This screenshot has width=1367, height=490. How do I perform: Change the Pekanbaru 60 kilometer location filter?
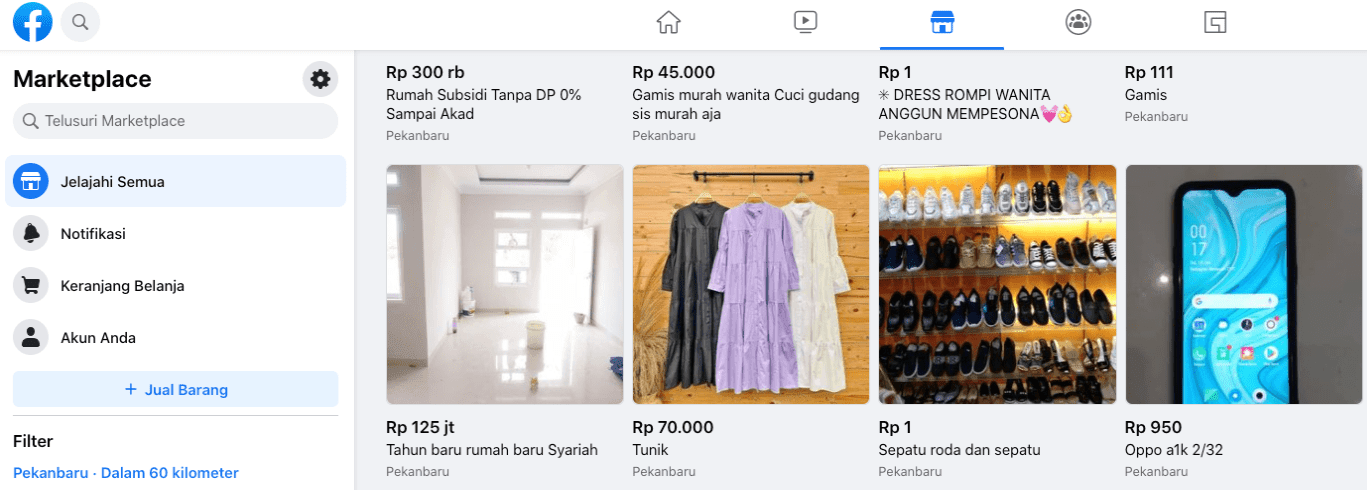[x=126, y=473]
